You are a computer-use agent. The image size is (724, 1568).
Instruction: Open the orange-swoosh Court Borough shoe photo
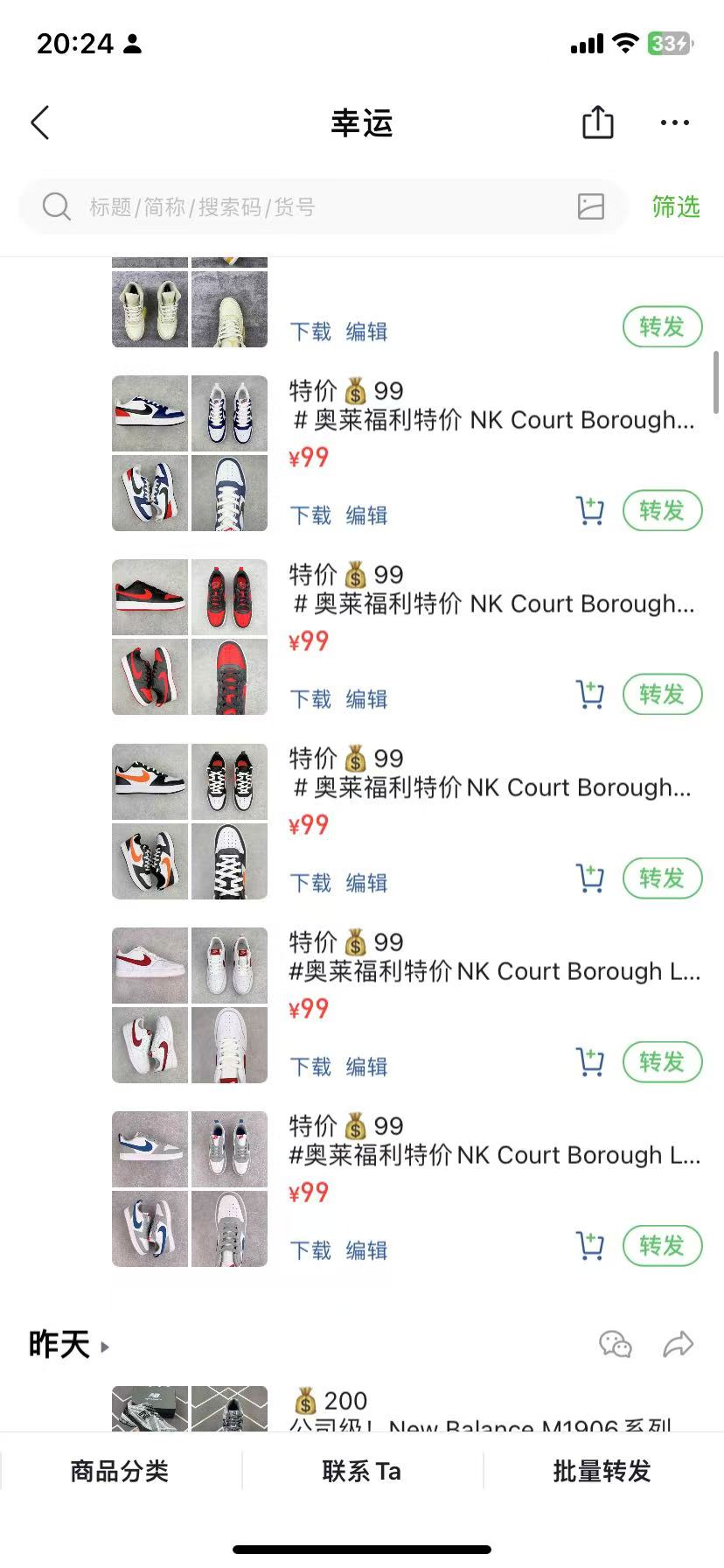150,781
